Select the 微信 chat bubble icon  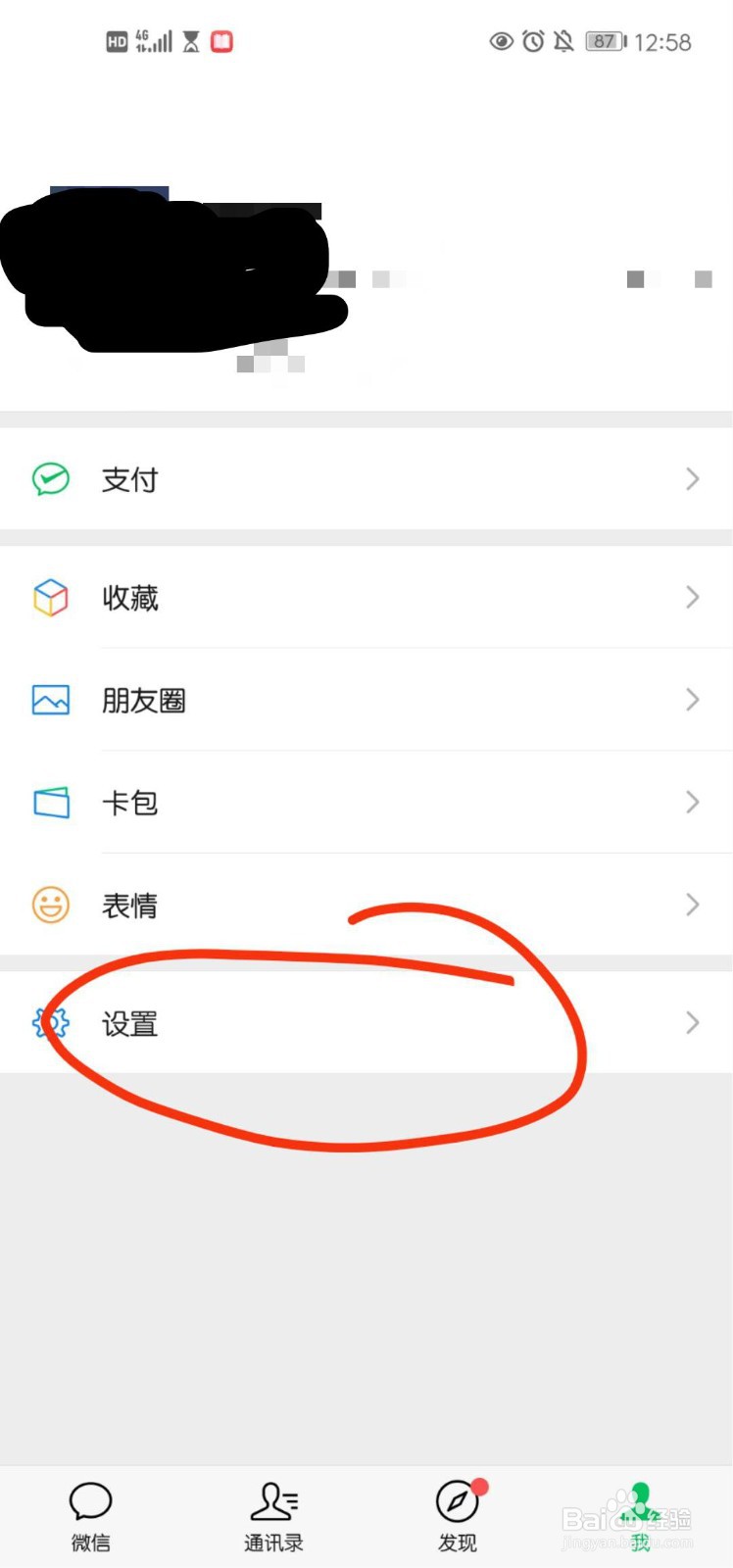point(90,1499)
